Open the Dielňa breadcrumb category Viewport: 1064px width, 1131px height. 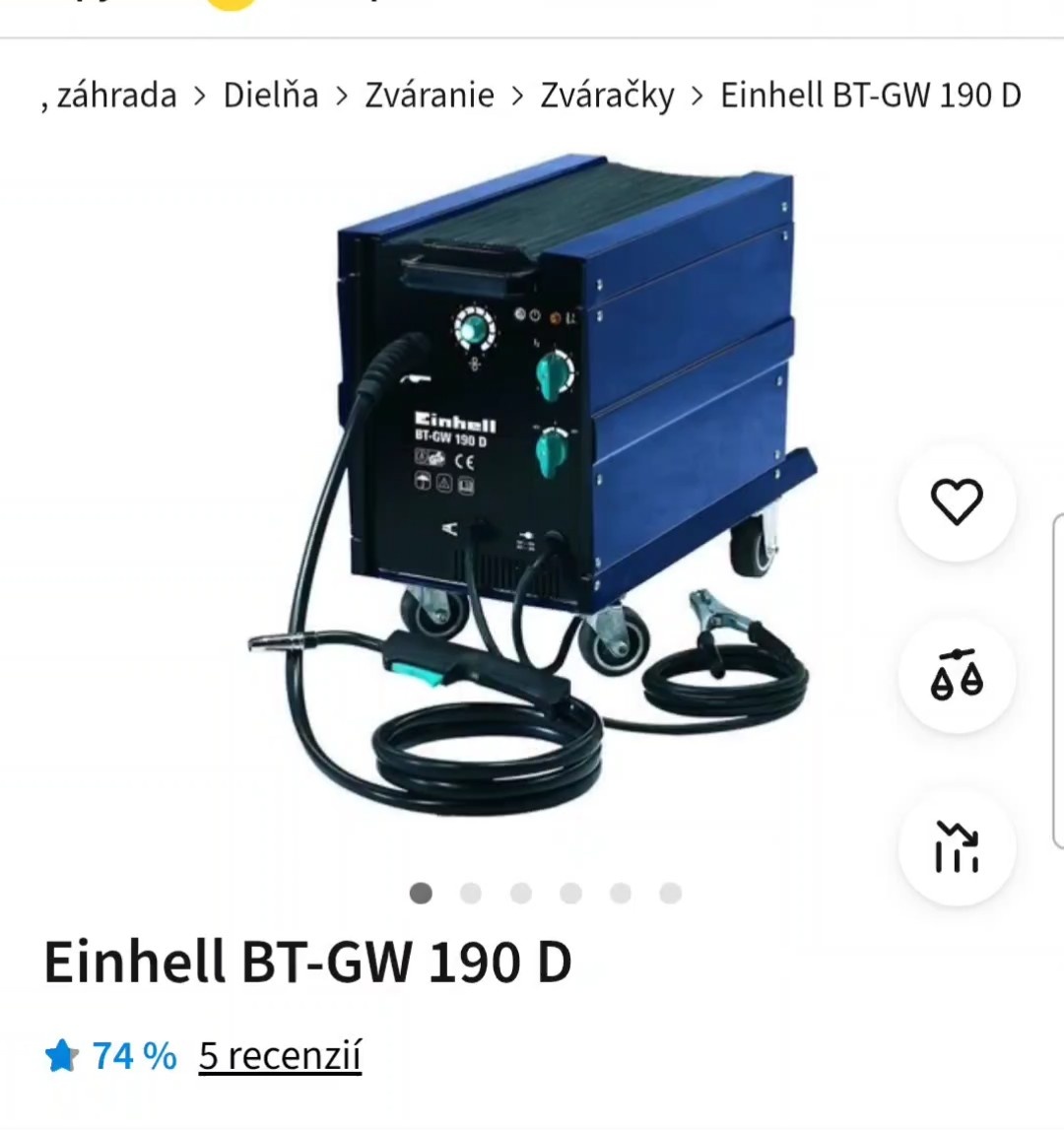point(270,96)
